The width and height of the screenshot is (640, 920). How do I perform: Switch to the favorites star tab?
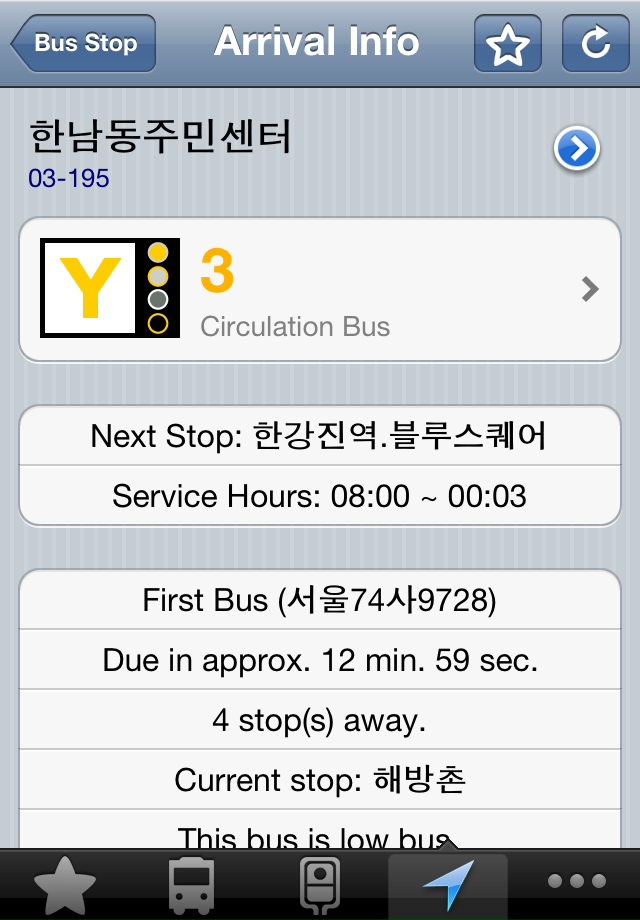coord(65,885)
